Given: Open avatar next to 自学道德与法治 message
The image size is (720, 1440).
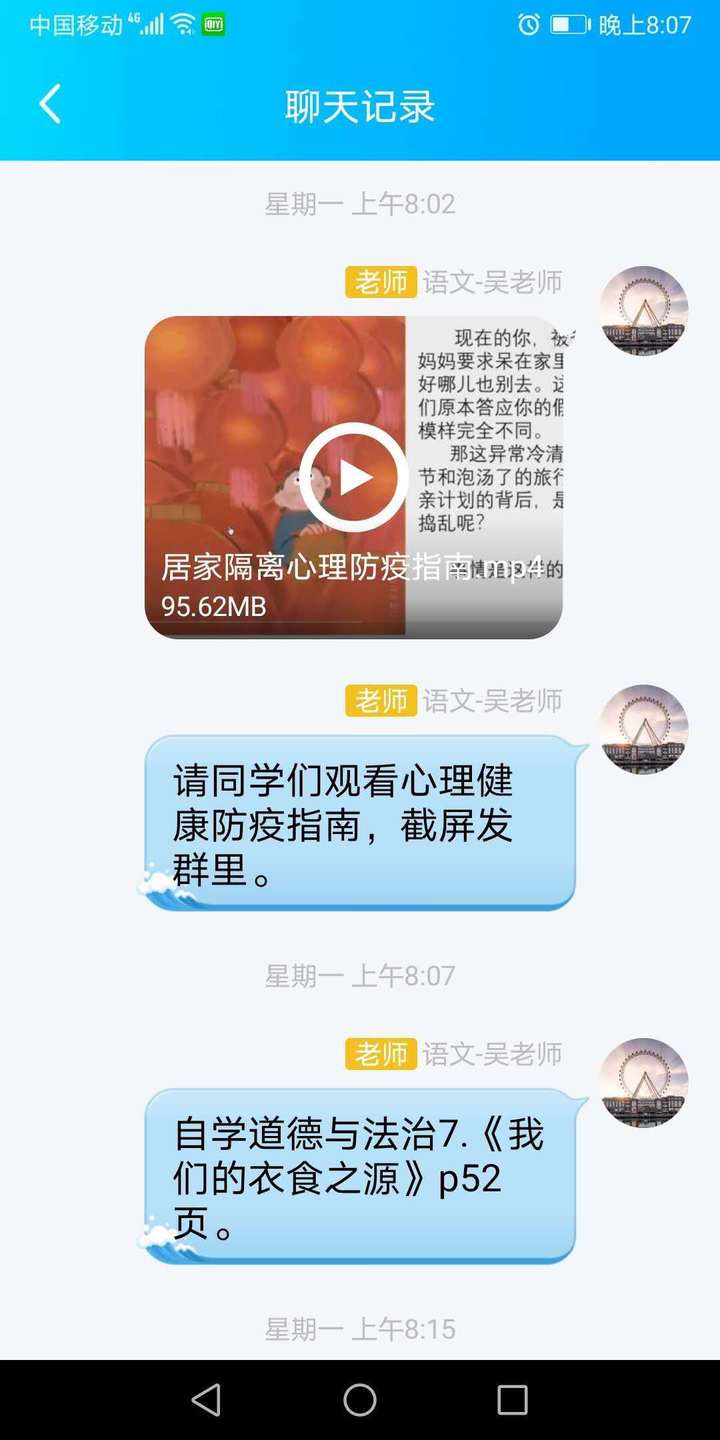Looking at the screenshot, I should 644,1083.
